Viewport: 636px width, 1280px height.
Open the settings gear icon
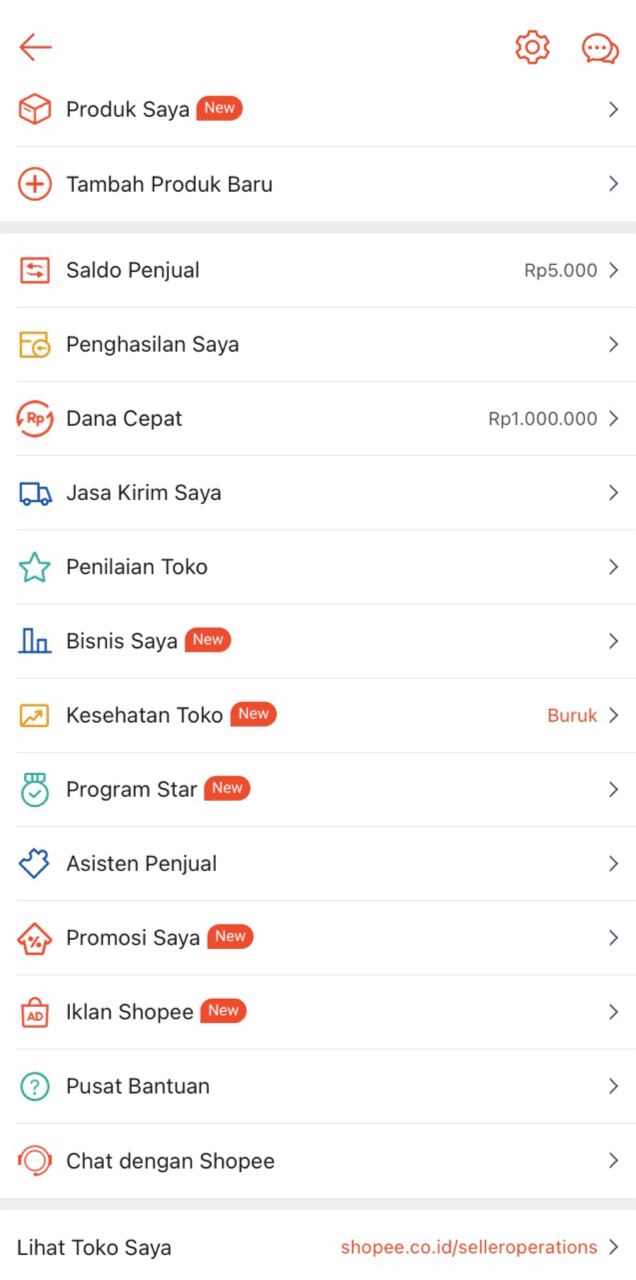click(532, 47)
